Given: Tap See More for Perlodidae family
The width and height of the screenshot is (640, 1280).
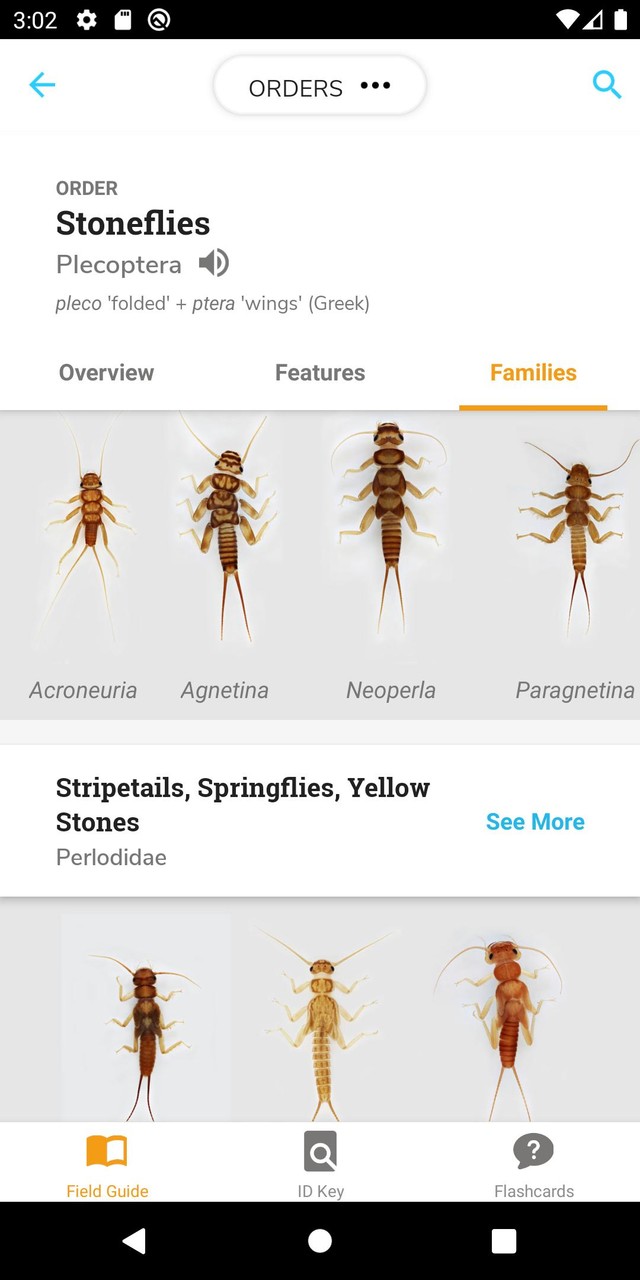Looking at the screenshot, I should coord(535,822).
